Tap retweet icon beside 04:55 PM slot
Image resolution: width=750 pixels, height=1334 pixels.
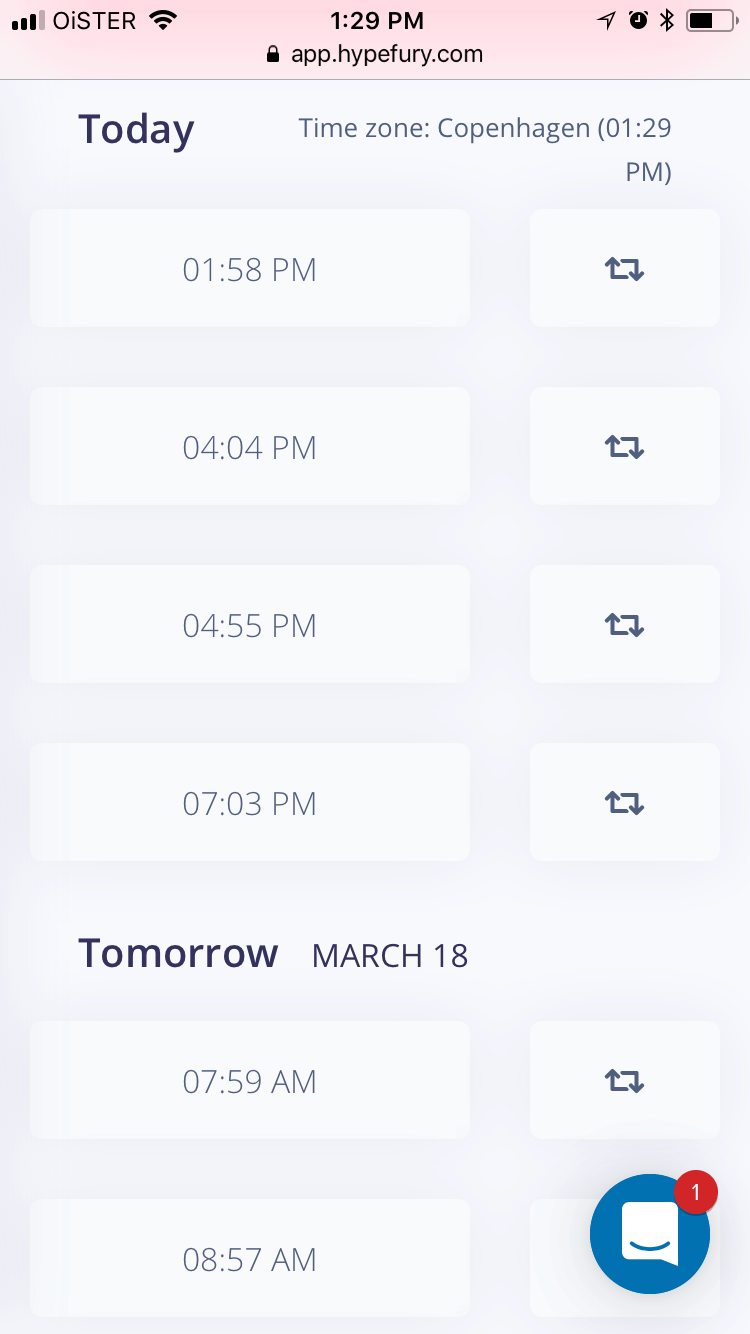(624, 624)
